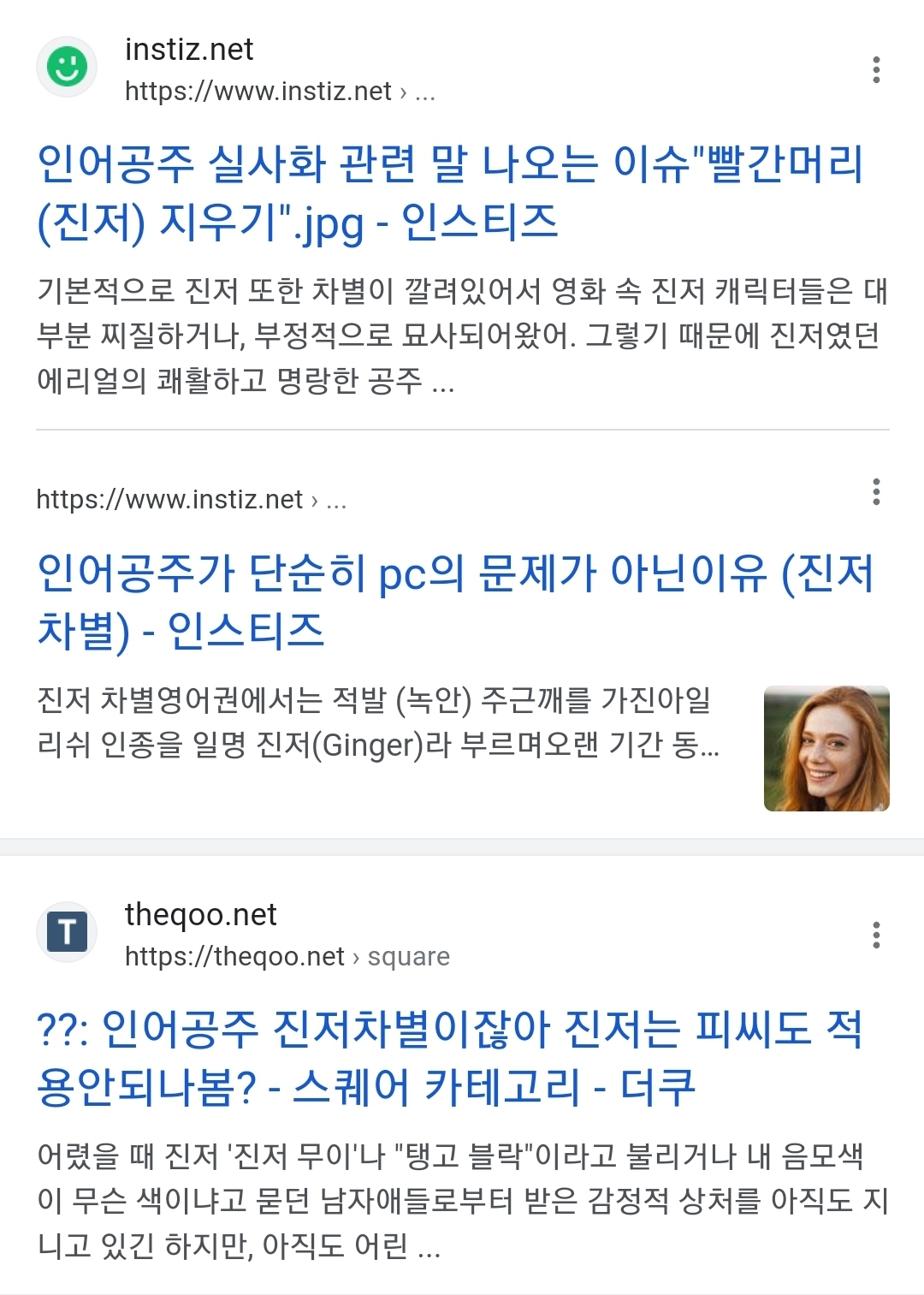Open the "빨간머리(진저) 지우기" instiz result
924x1295 pixels.
click(451, 193)
